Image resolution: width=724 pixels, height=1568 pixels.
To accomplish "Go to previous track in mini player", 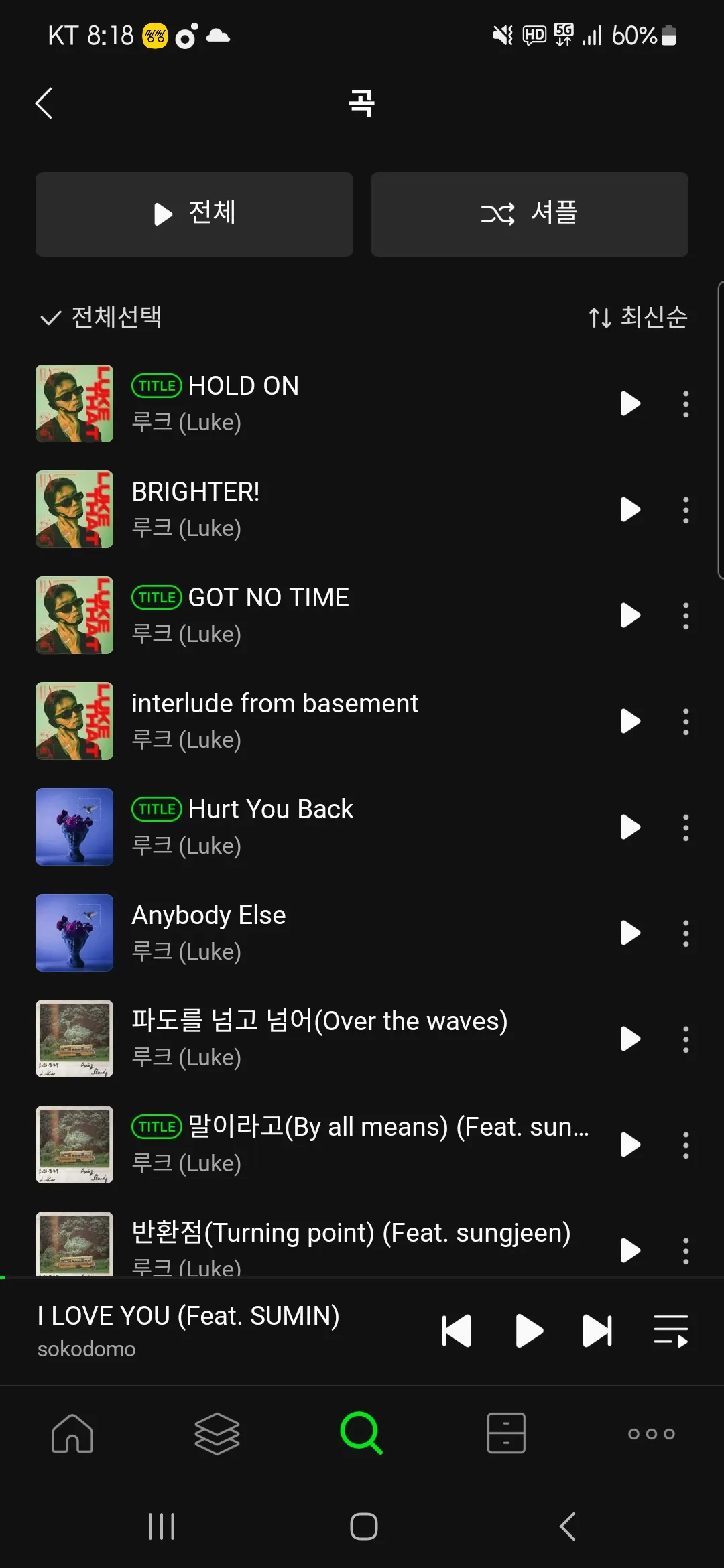I will click(458, 1330).
